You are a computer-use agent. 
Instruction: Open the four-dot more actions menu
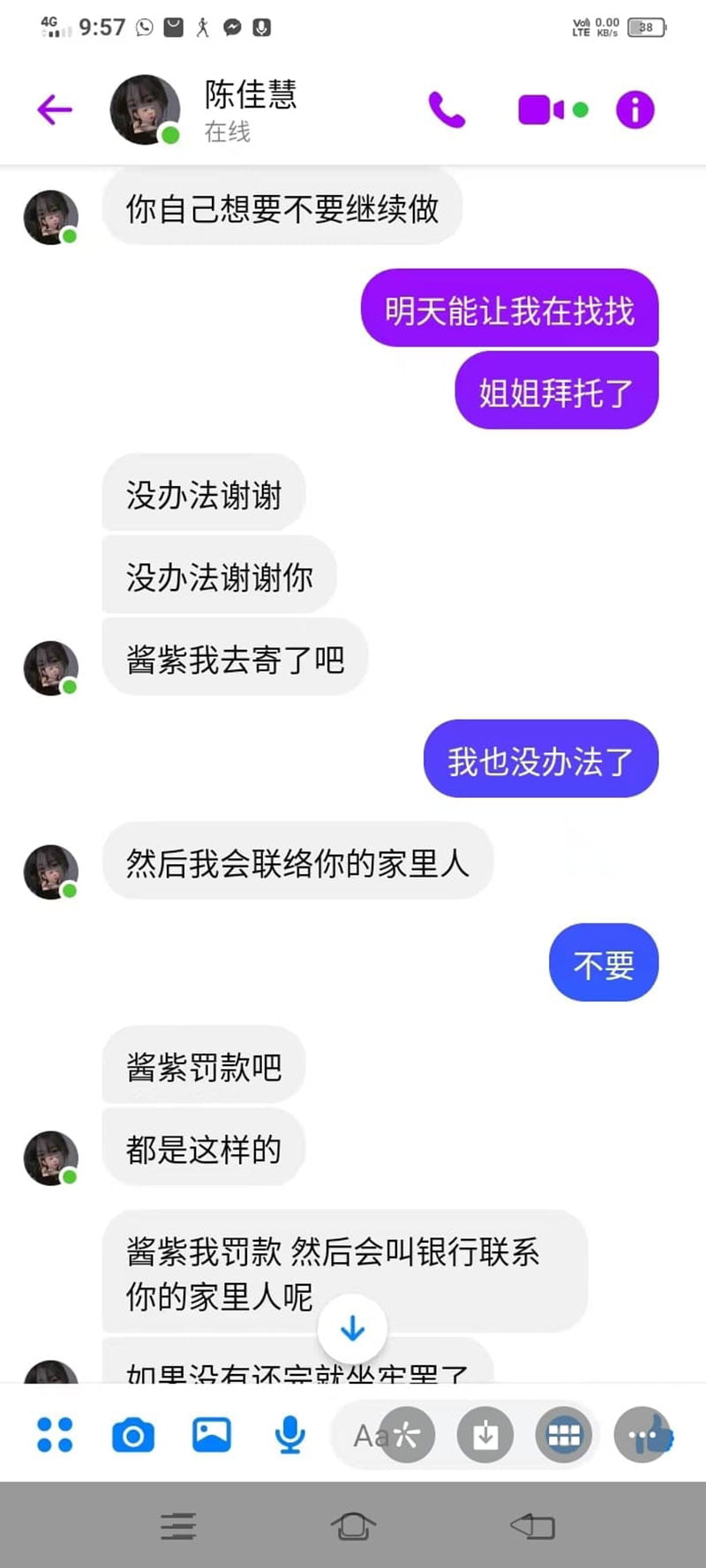[55, 1435]
